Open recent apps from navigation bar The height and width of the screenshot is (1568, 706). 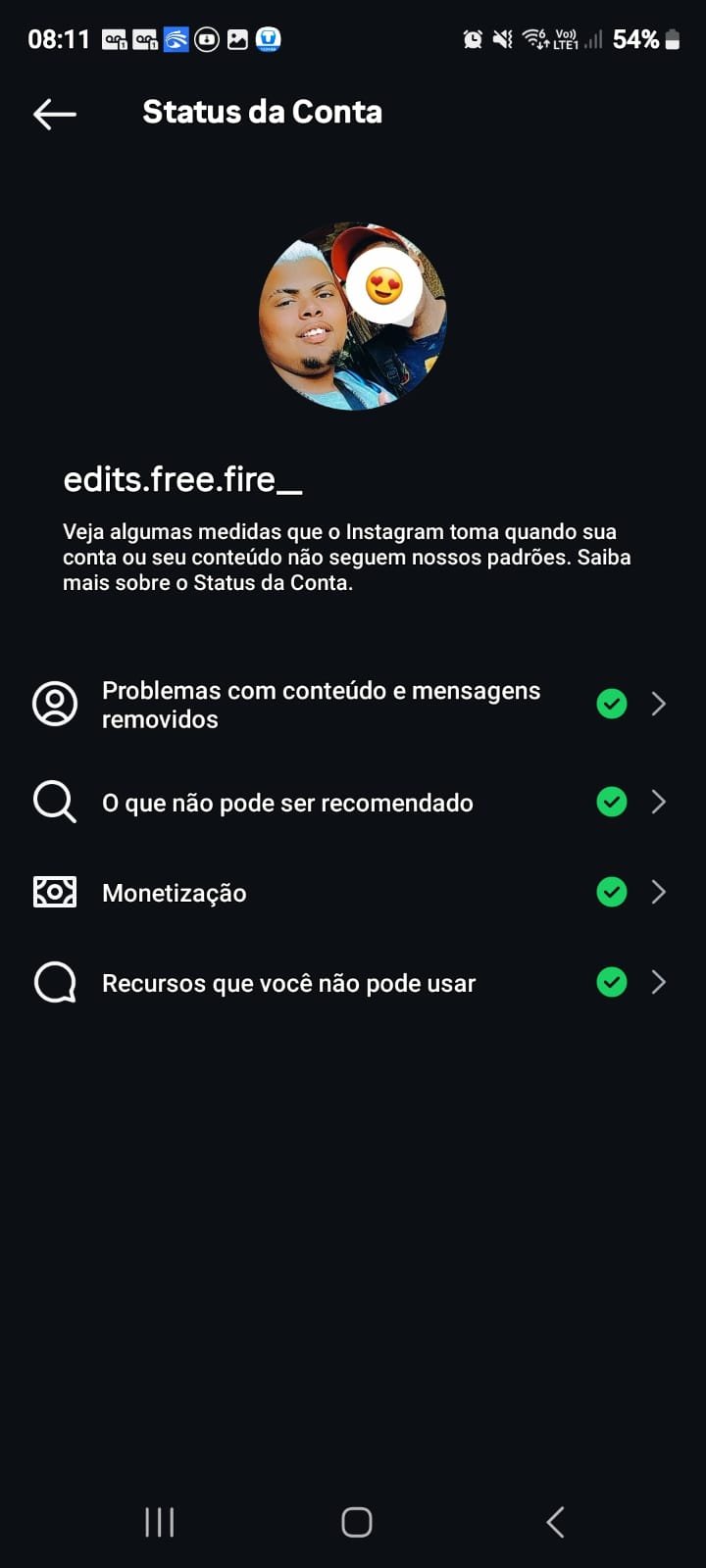coord(160,1522)
